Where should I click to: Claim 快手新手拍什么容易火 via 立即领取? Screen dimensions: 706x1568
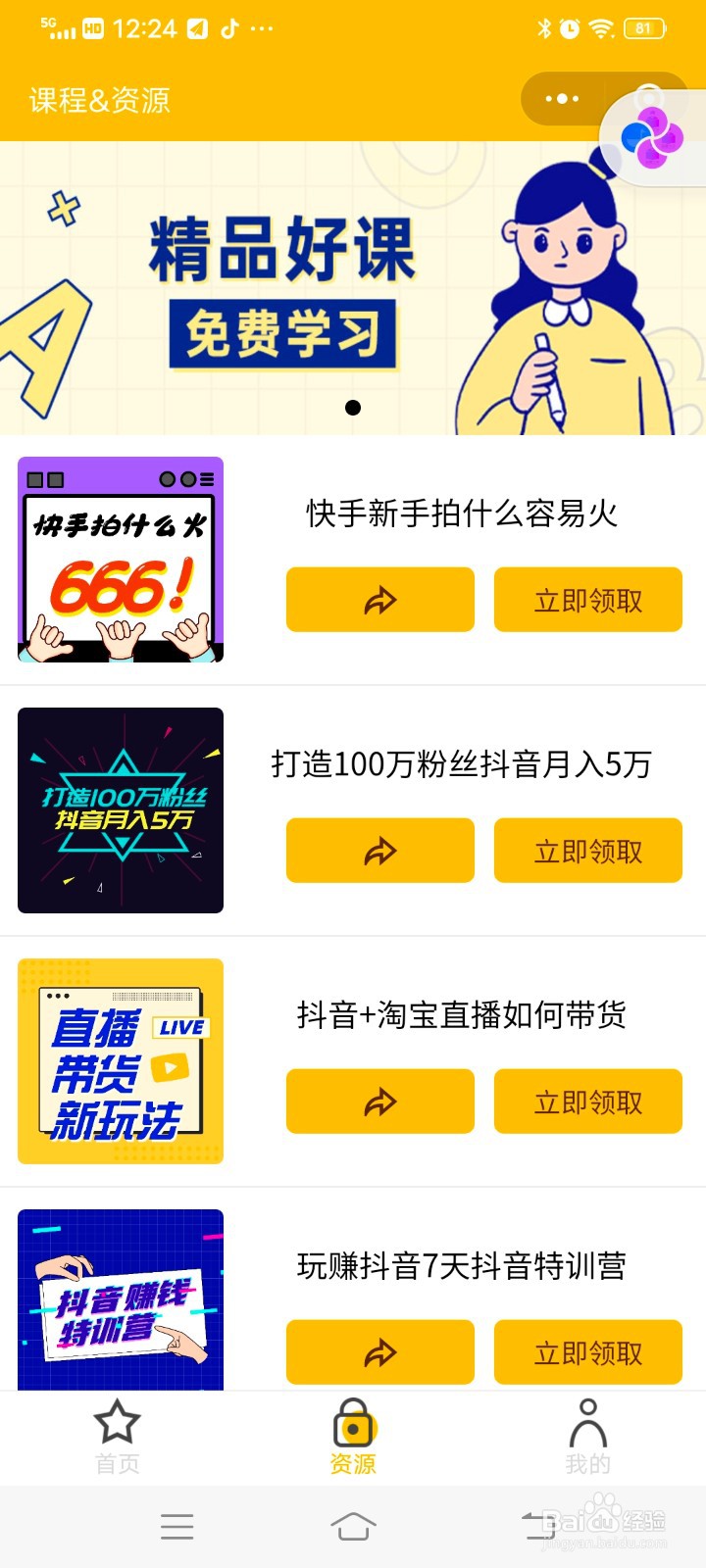588,600
